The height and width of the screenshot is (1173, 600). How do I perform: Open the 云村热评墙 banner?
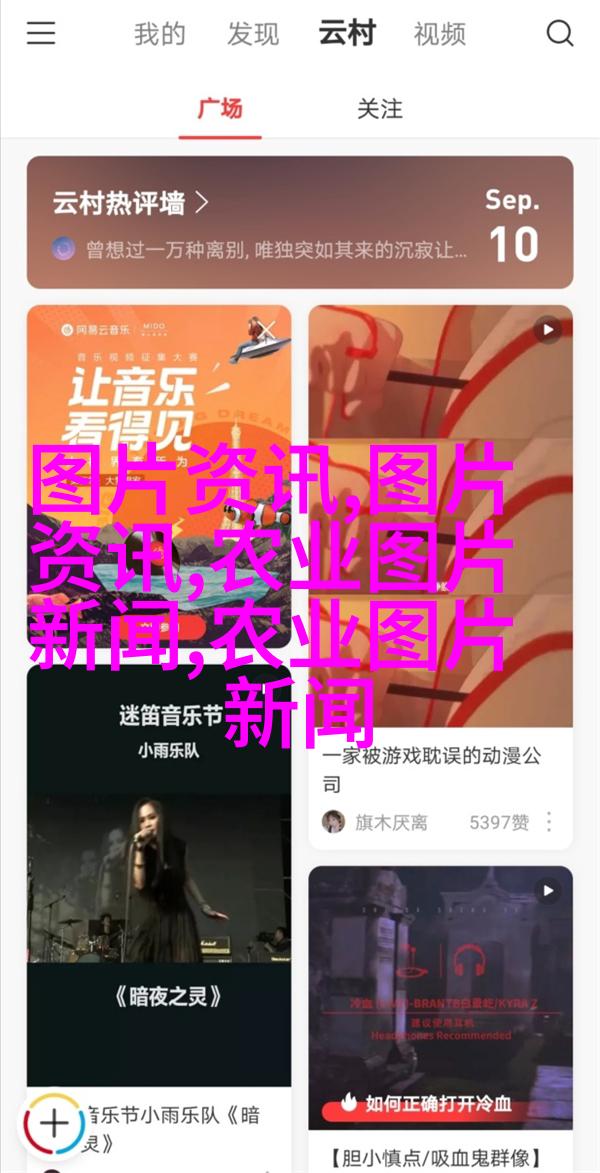pos(300,222)
